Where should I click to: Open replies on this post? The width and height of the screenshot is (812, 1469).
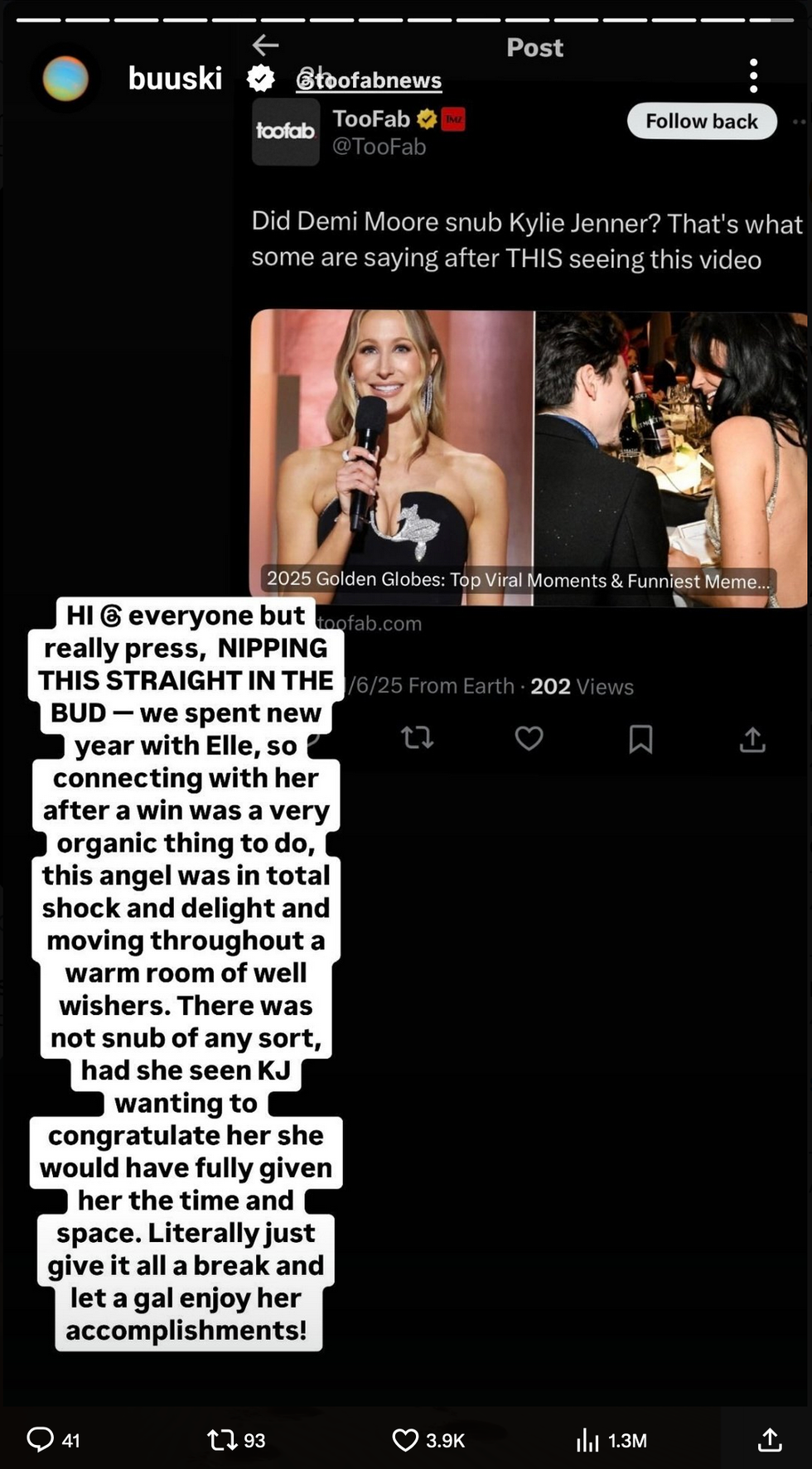pyautogui.click(x=41, y=1439)
